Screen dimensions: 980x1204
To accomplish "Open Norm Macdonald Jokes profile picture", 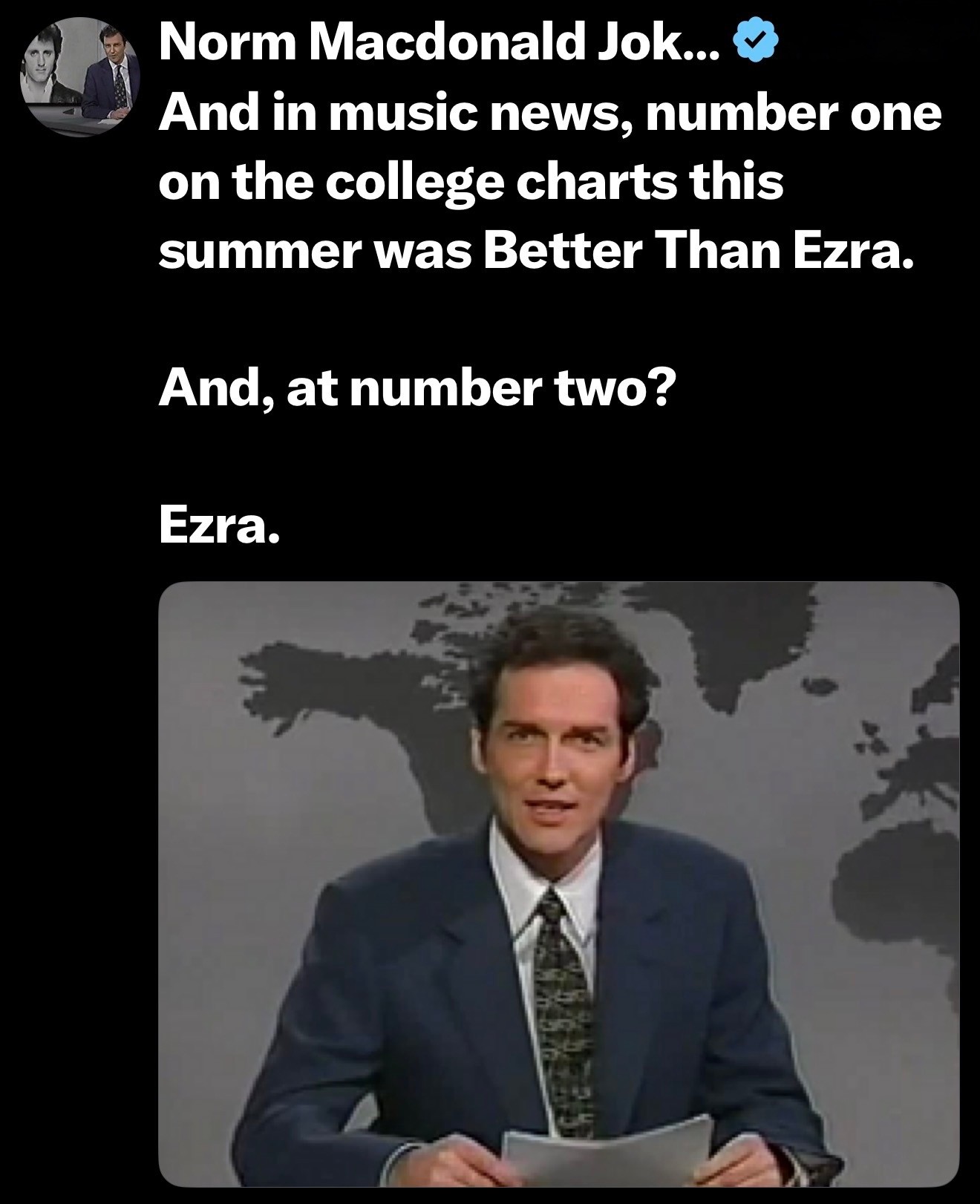I will coord(80,78).
